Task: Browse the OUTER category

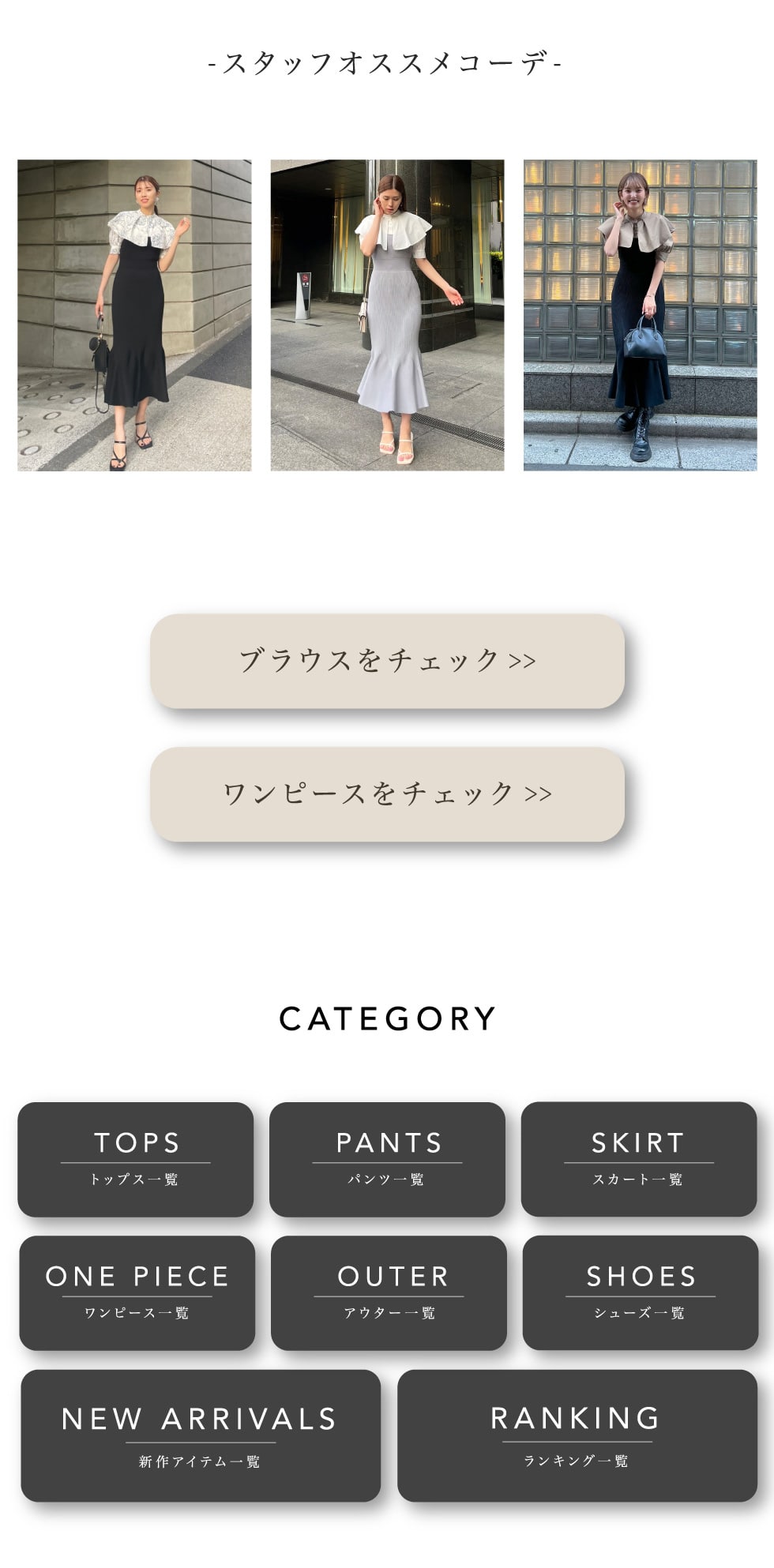Action: 389,1292
